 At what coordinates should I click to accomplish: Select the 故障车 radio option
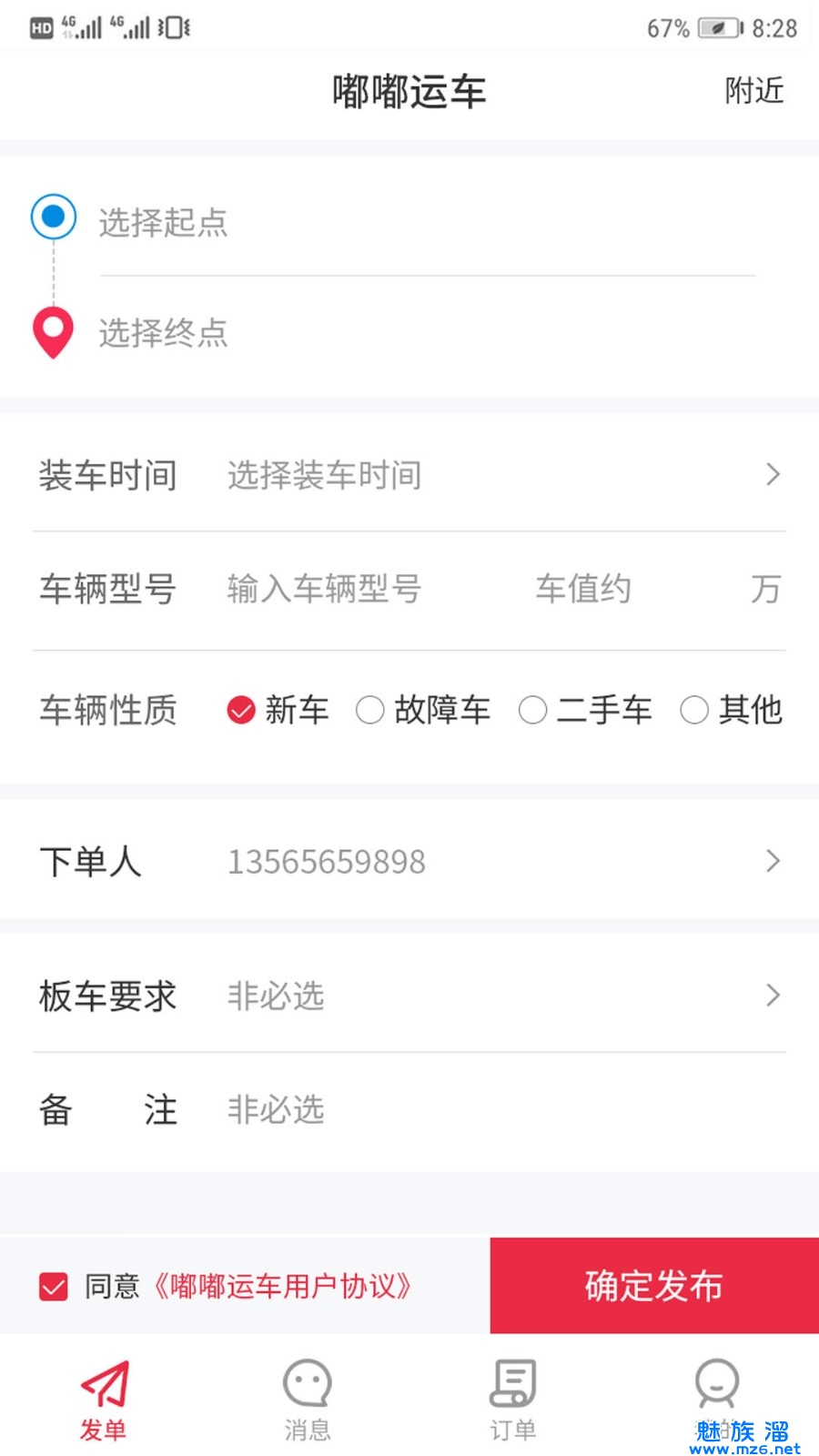pyautogui.click(x=422, y=710)
